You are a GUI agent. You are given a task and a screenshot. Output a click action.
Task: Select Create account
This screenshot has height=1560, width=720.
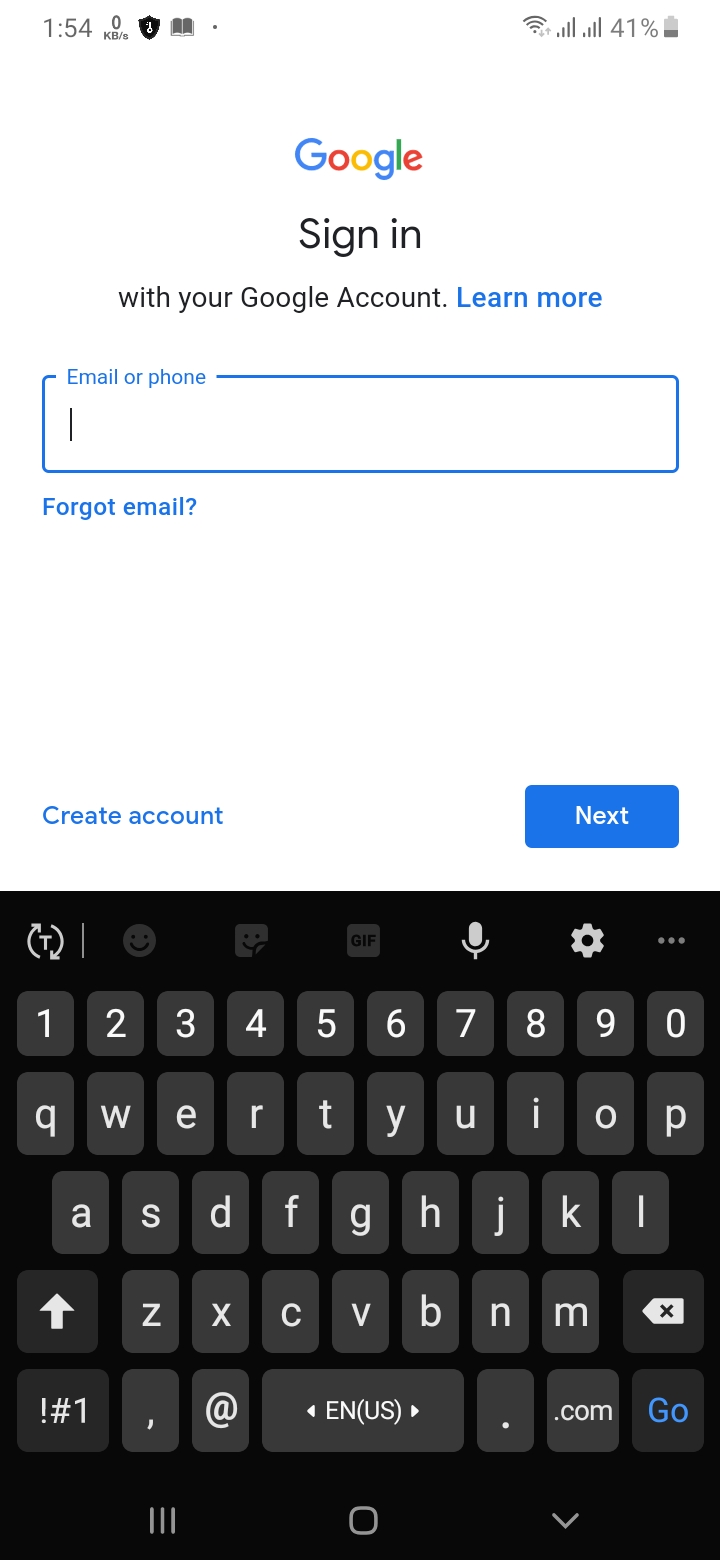133,816
